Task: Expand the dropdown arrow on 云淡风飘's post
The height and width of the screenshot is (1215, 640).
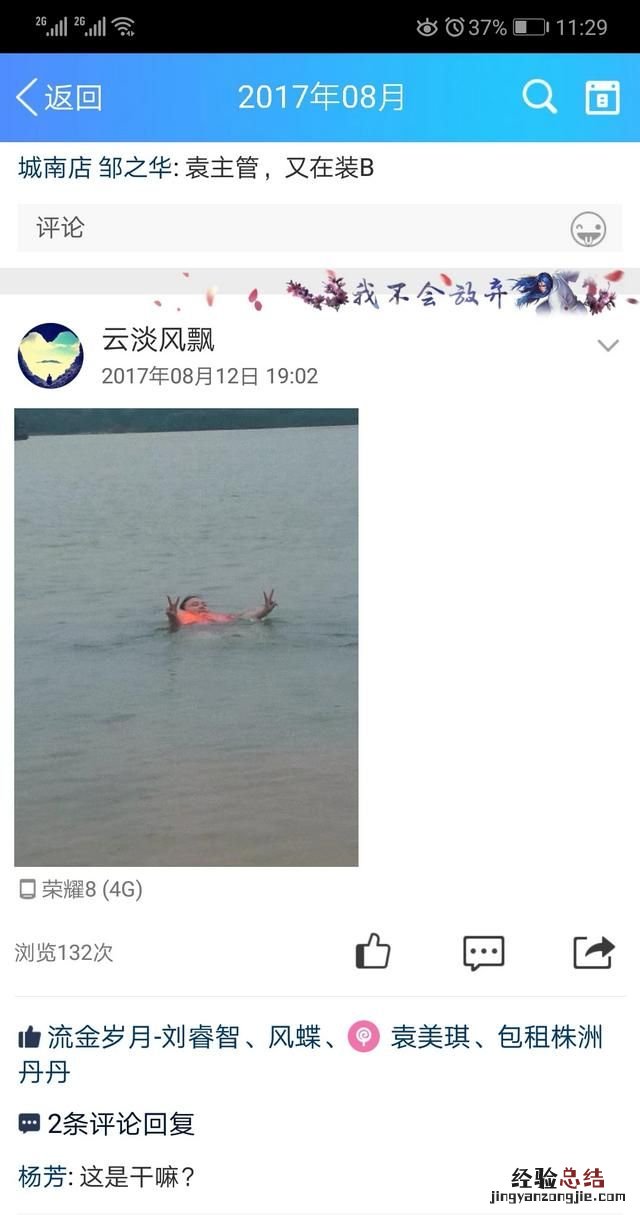Action: tap(607, 346)
